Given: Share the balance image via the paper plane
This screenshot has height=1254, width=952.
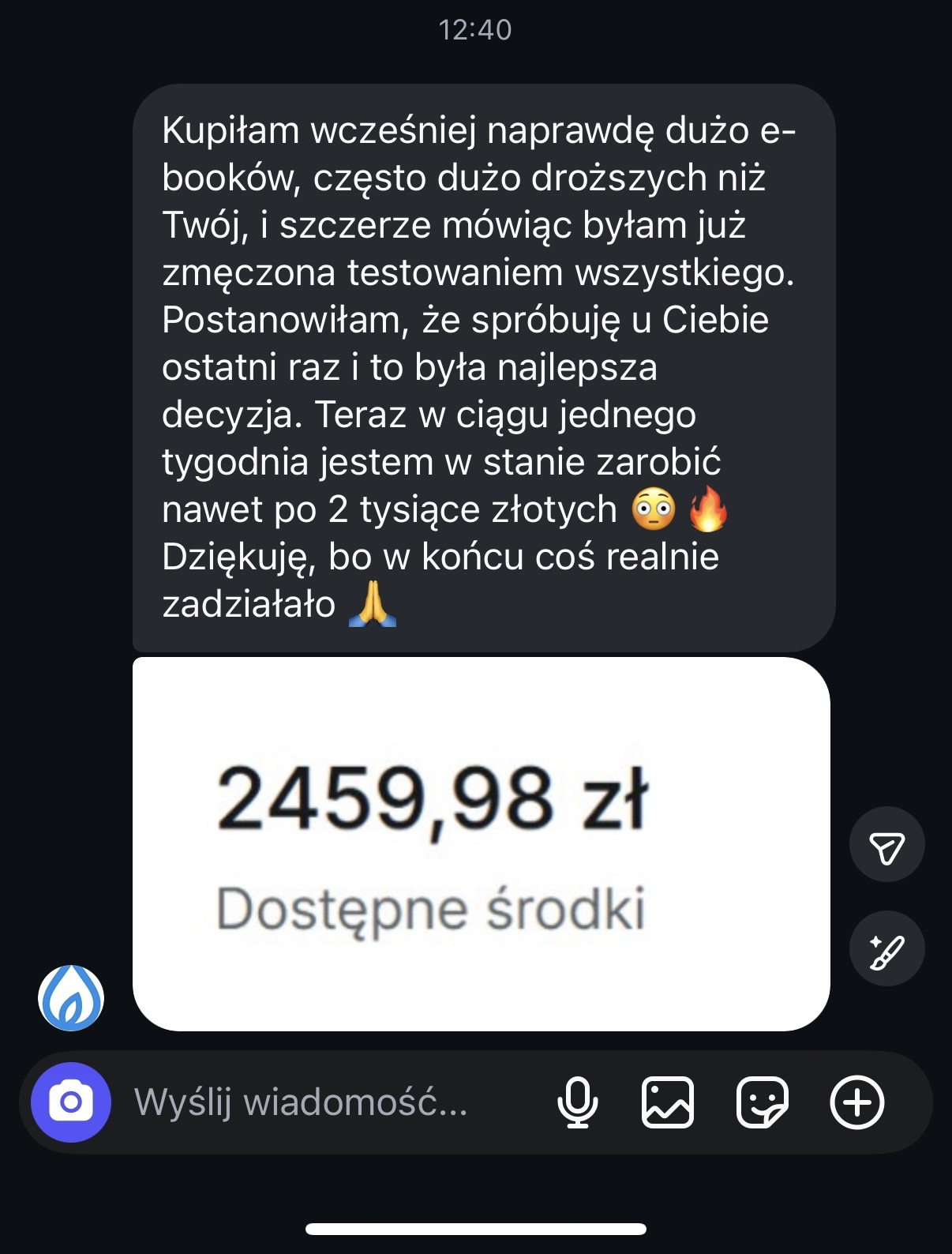Looking at the screenshot, I should click(x=886, y=845).
